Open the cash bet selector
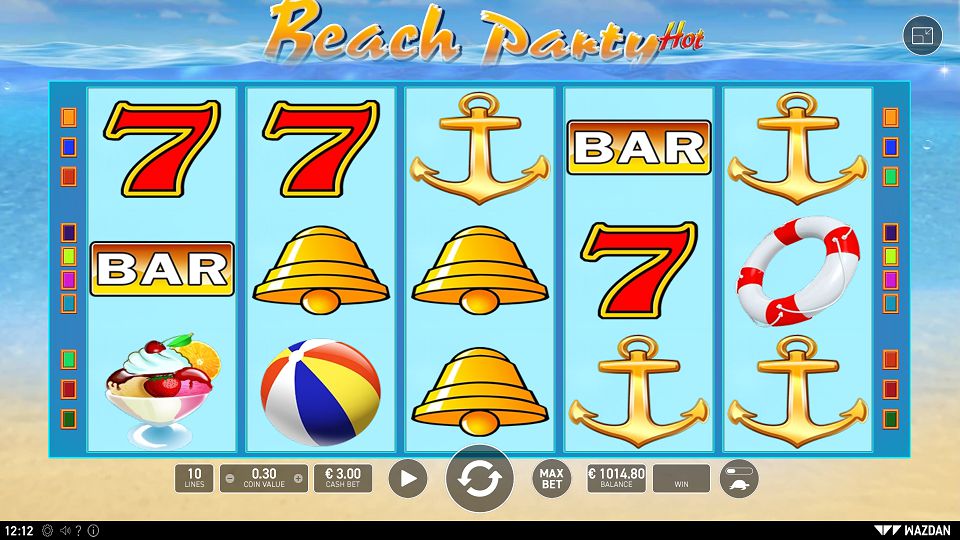960x540 pixels. (x=343, y=478)
